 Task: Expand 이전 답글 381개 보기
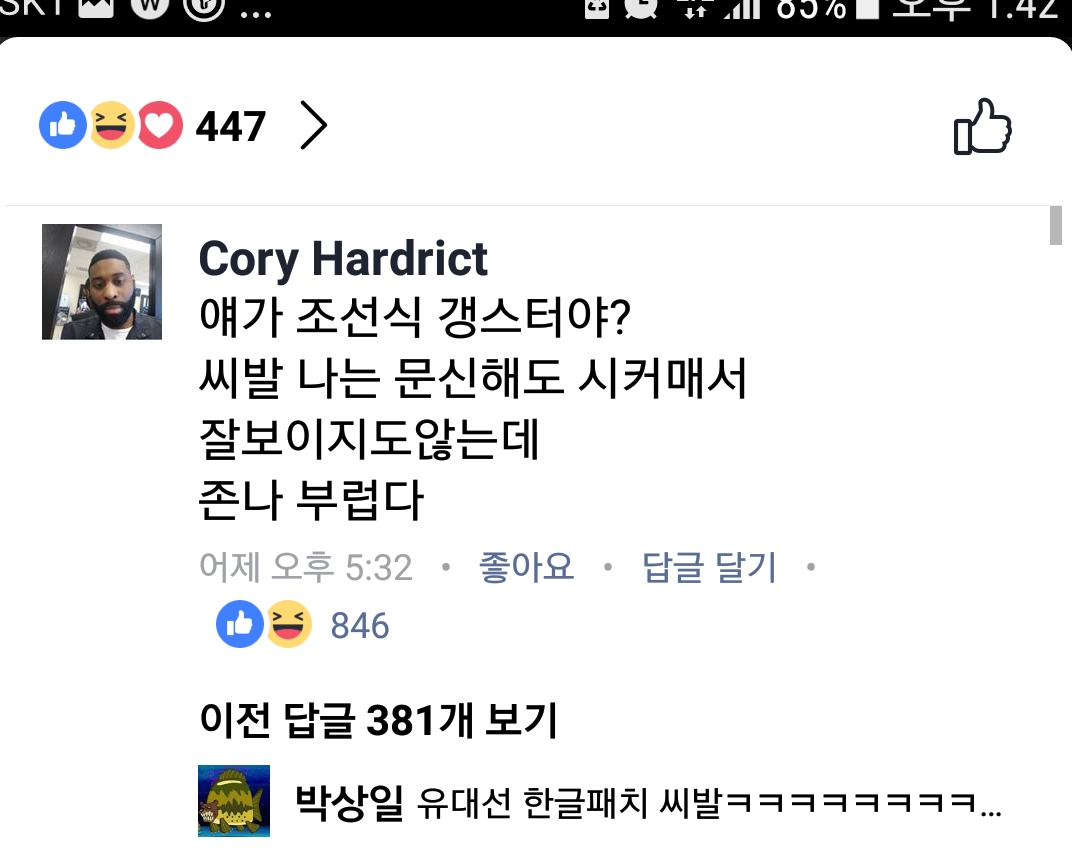point(378,720)
